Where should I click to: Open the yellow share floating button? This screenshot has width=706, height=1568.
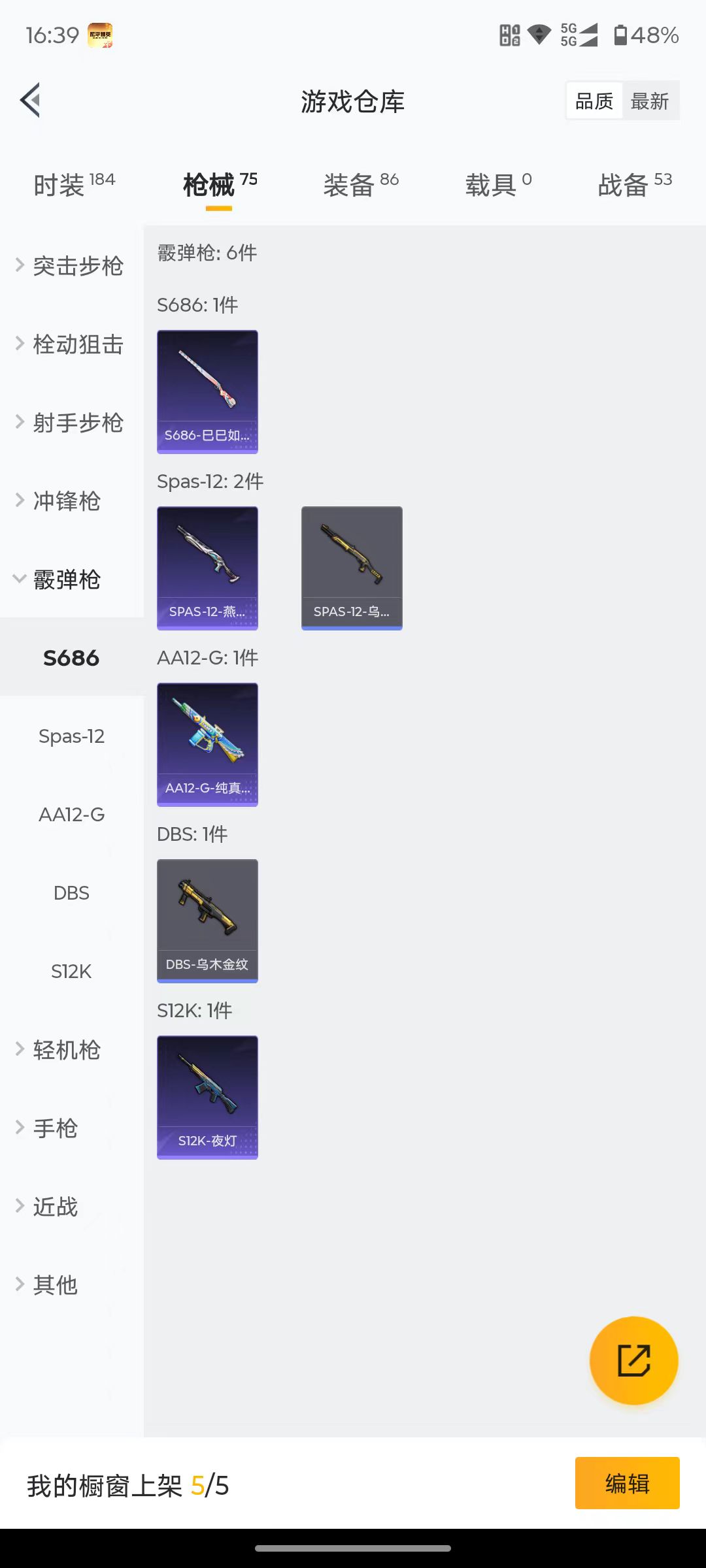point(633,1359)
